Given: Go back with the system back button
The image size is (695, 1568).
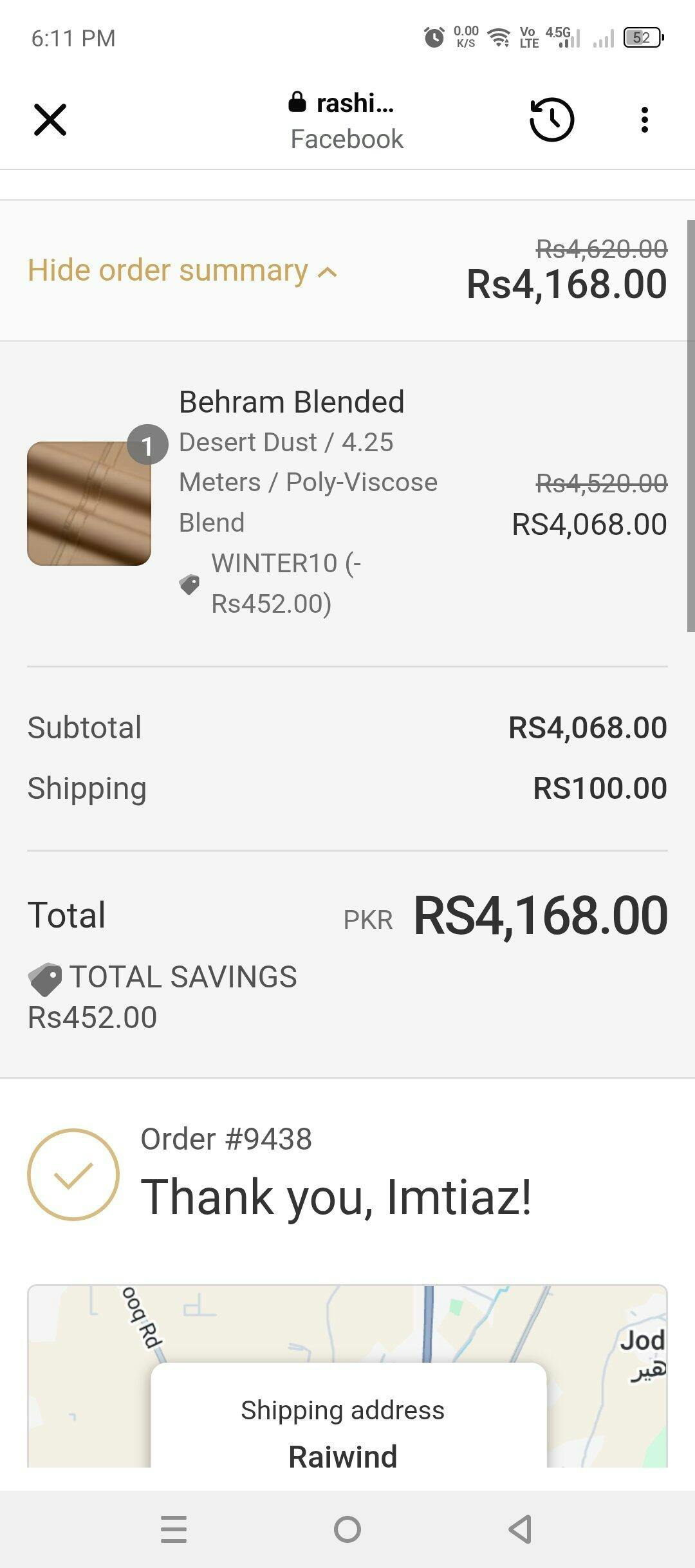Looking at the screenshot, I should (520, 1529).
